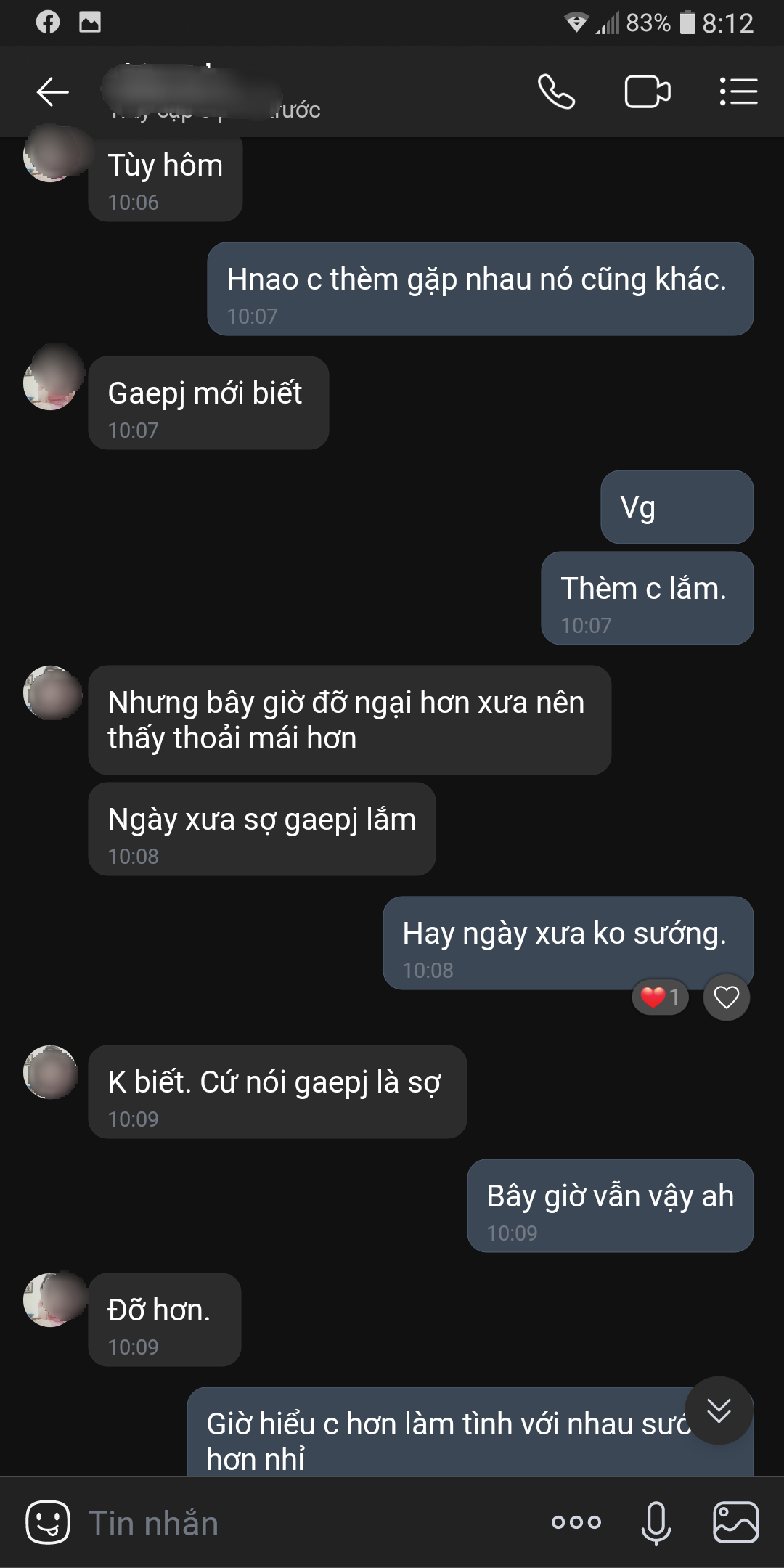784x1568 pixels.
Task: Open sender's avatar beside "Đỡ hơn."
Action: (51, 1299)
